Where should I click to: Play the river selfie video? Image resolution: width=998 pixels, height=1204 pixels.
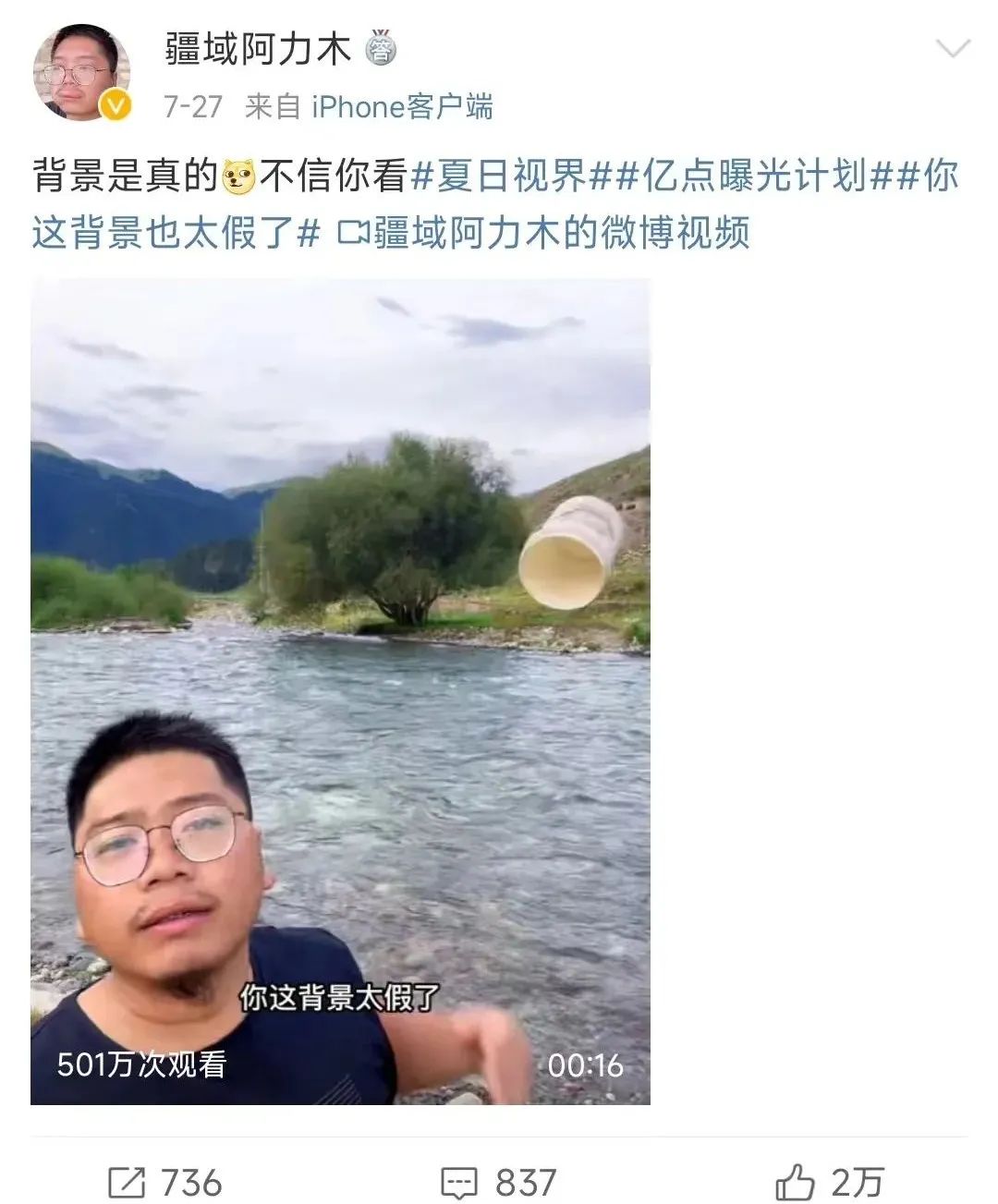(x=340, y=691)
